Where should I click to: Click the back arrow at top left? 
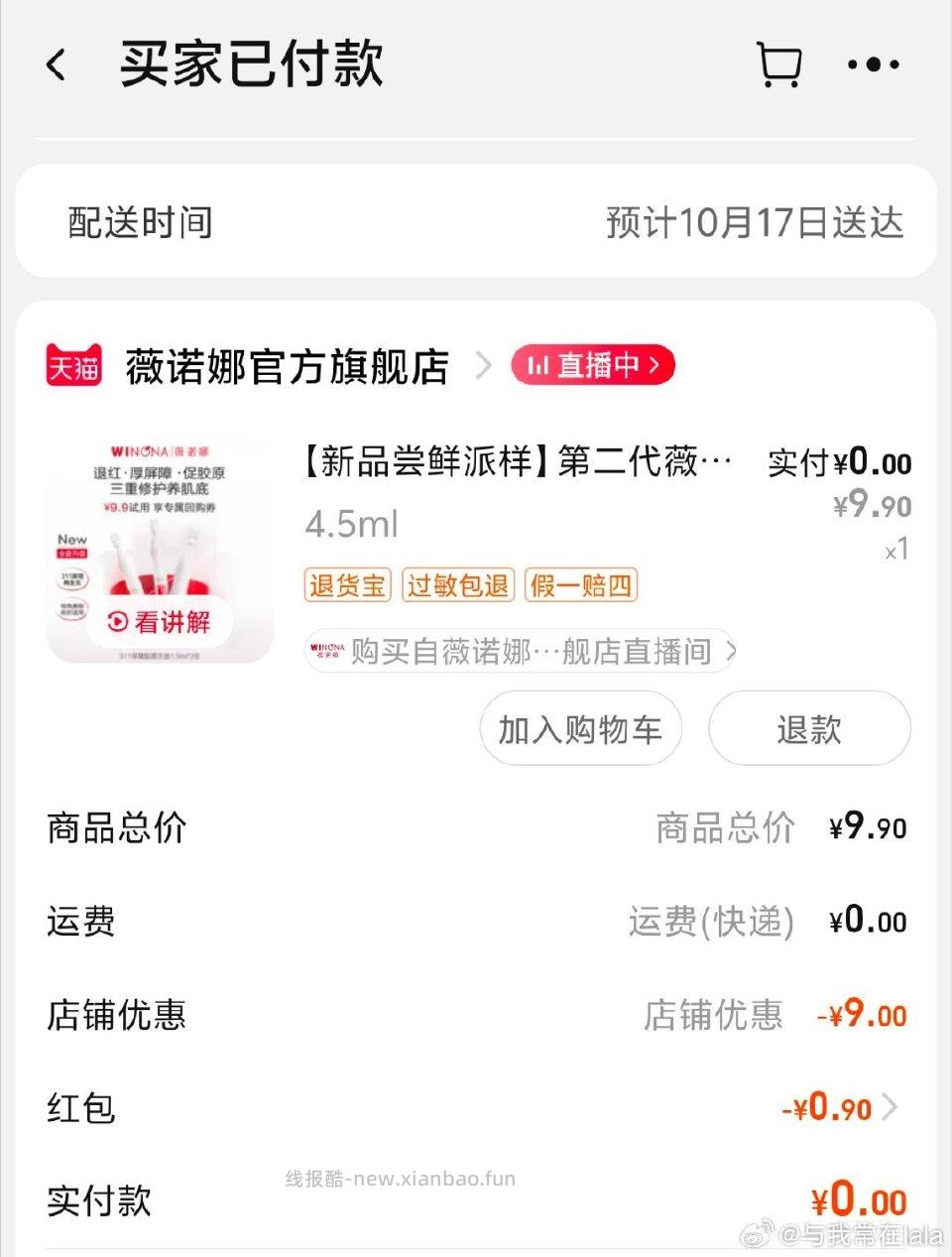click(55, 64)
